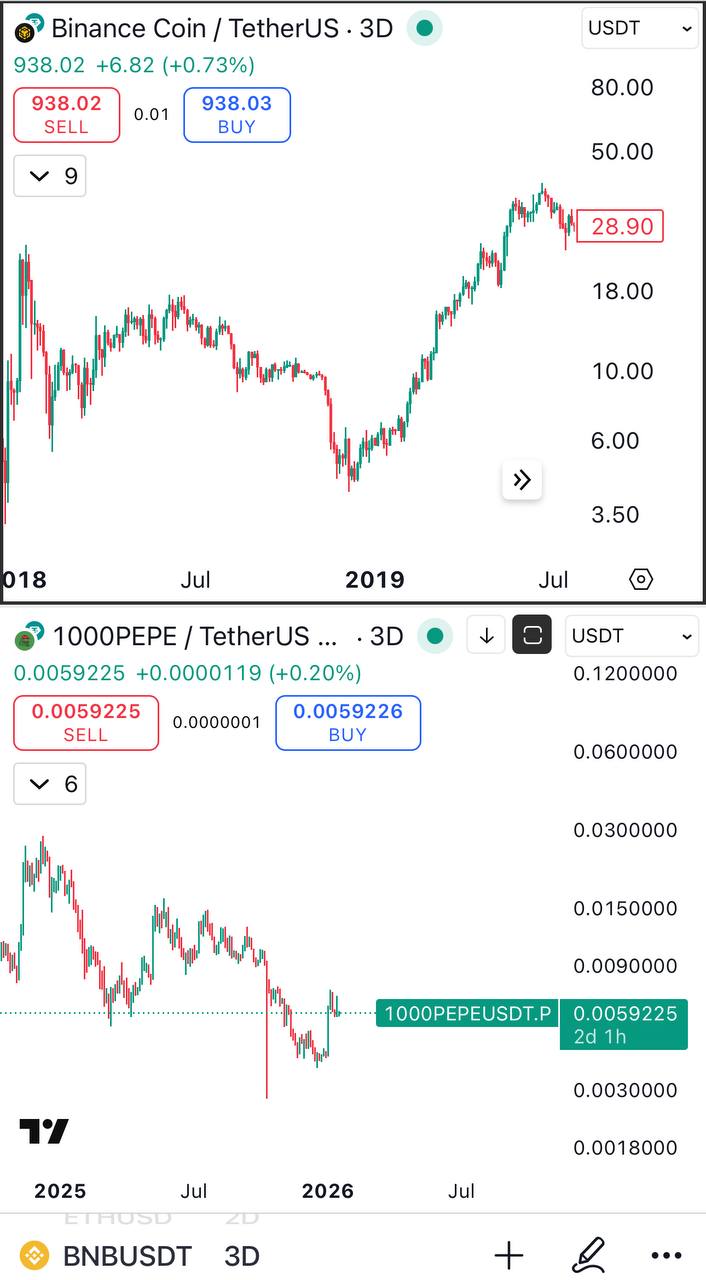This screenshot has width=706, height=1280.
Task: Tap the 938.02 SELL button
Action: pos(66,114)
